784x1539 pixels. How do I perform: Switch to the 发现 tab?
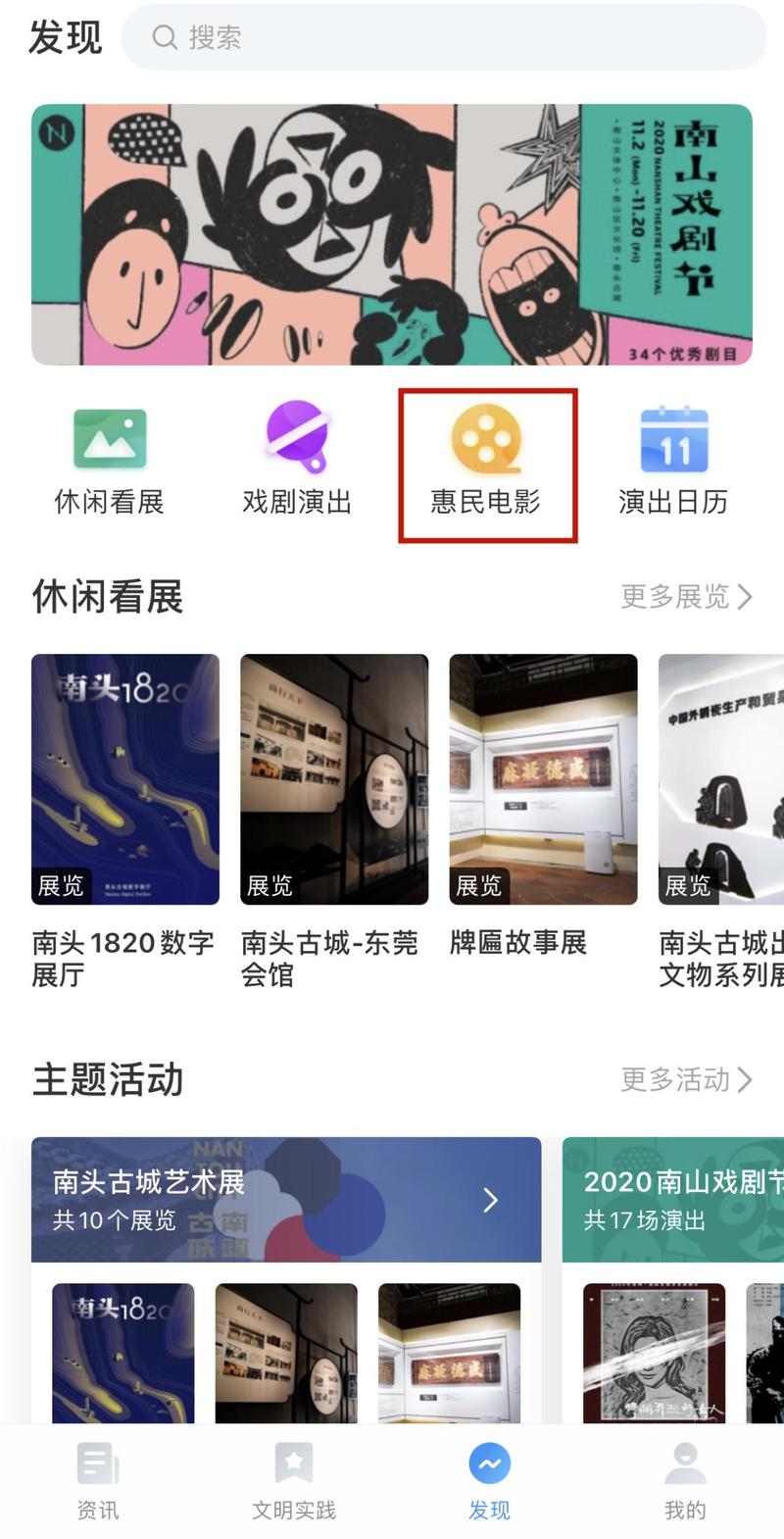point(489,1480)
